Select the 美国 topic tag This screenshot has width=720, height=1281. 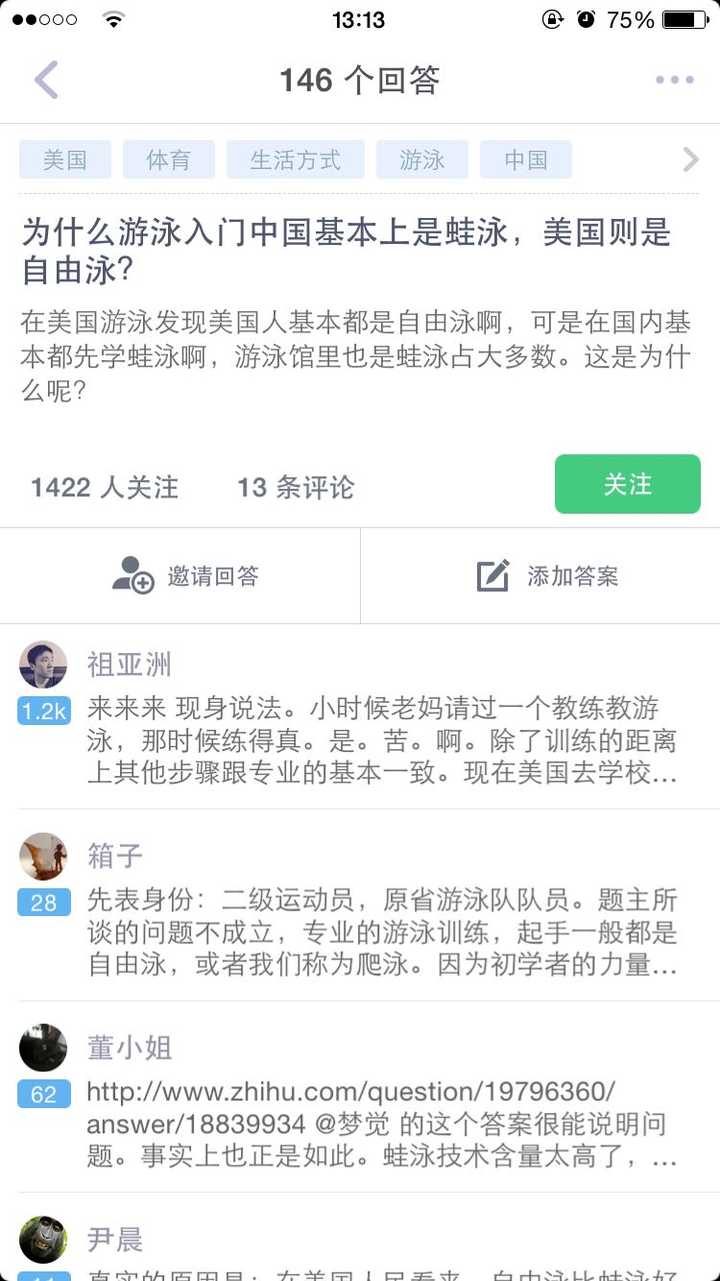[64, 160]
